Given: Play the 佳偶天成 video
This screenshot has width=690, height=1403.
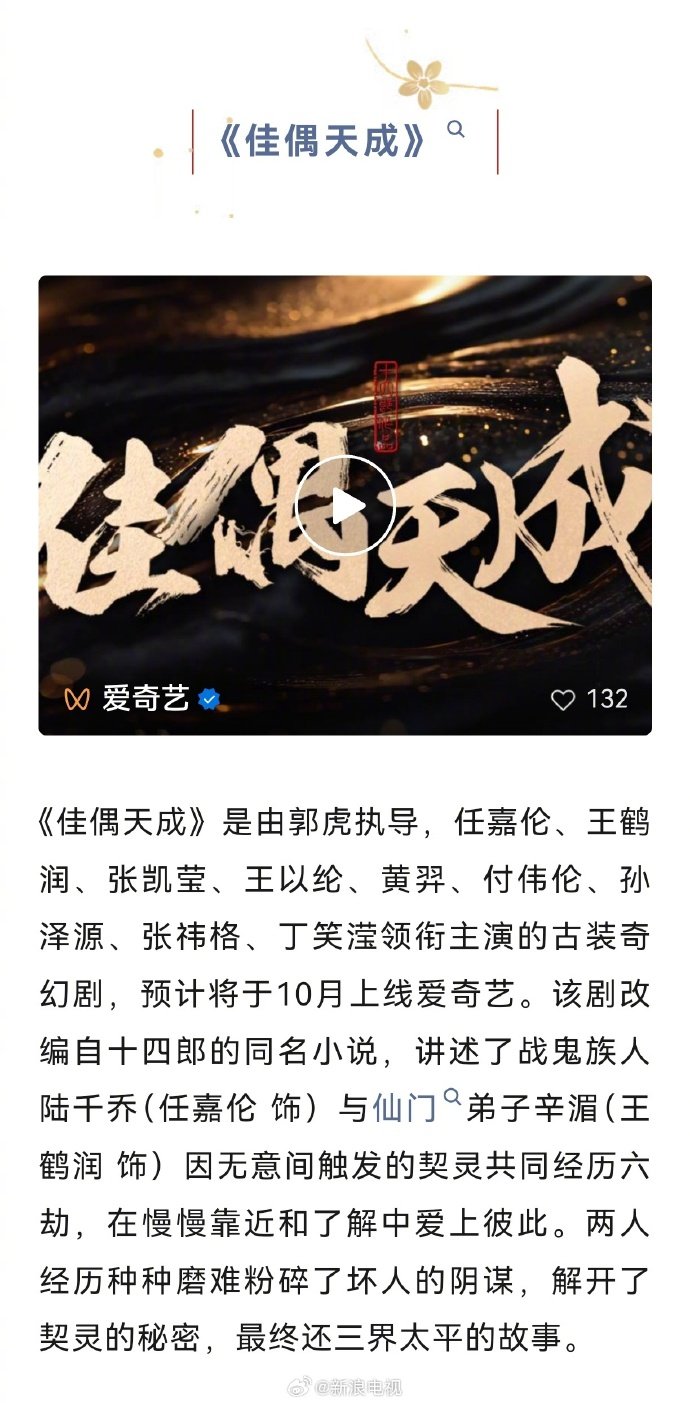Looking at the screenshot, I should coord(346,506).
